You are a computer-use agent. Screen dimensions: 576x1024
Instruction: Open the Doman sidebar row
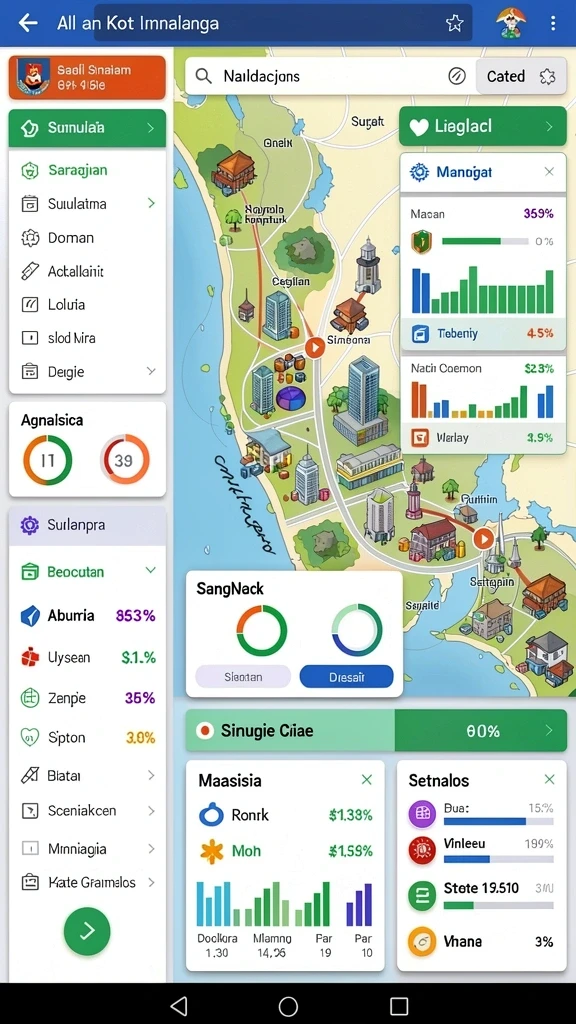[88, 238]
